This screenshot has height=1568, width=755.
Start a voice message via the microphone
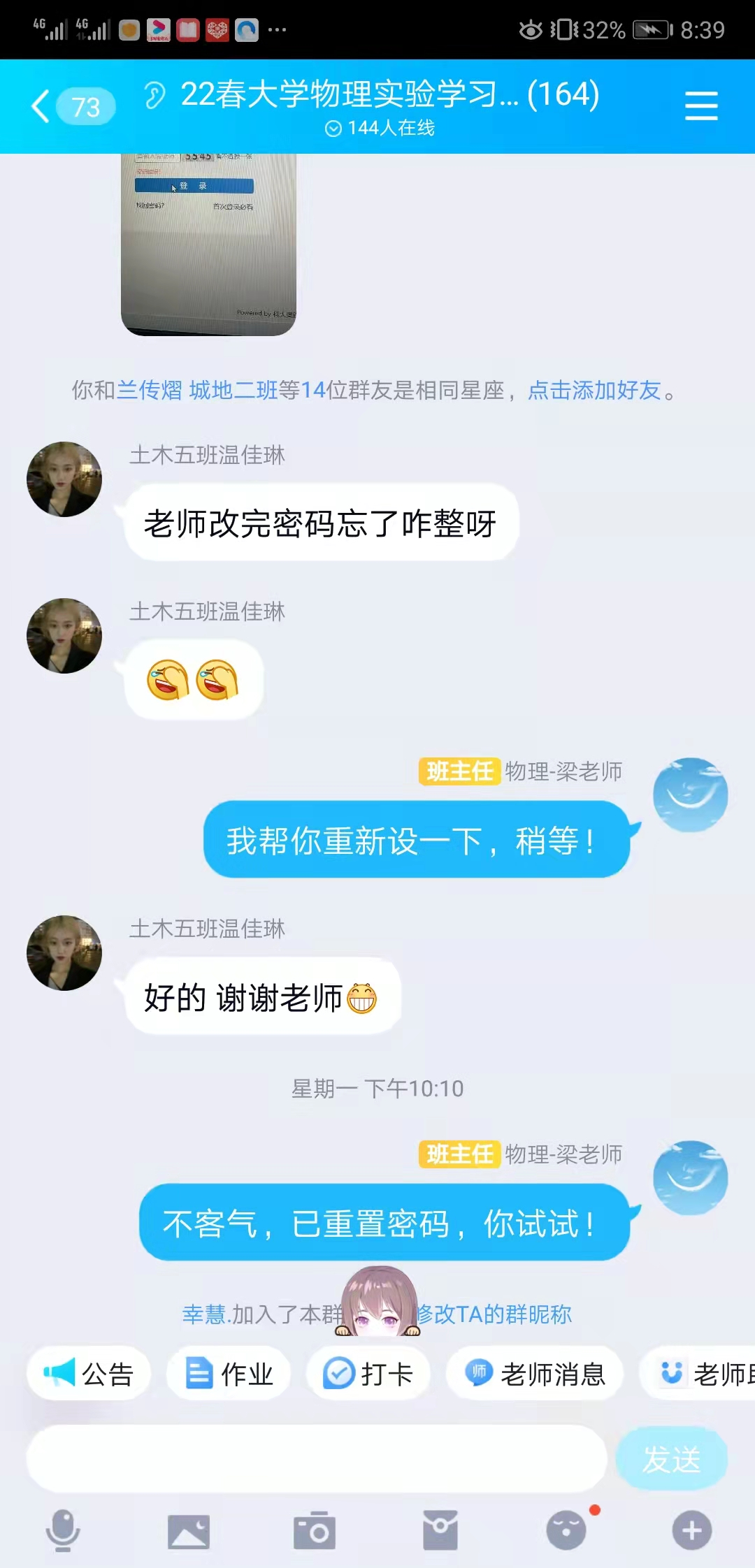[63, 1530]
